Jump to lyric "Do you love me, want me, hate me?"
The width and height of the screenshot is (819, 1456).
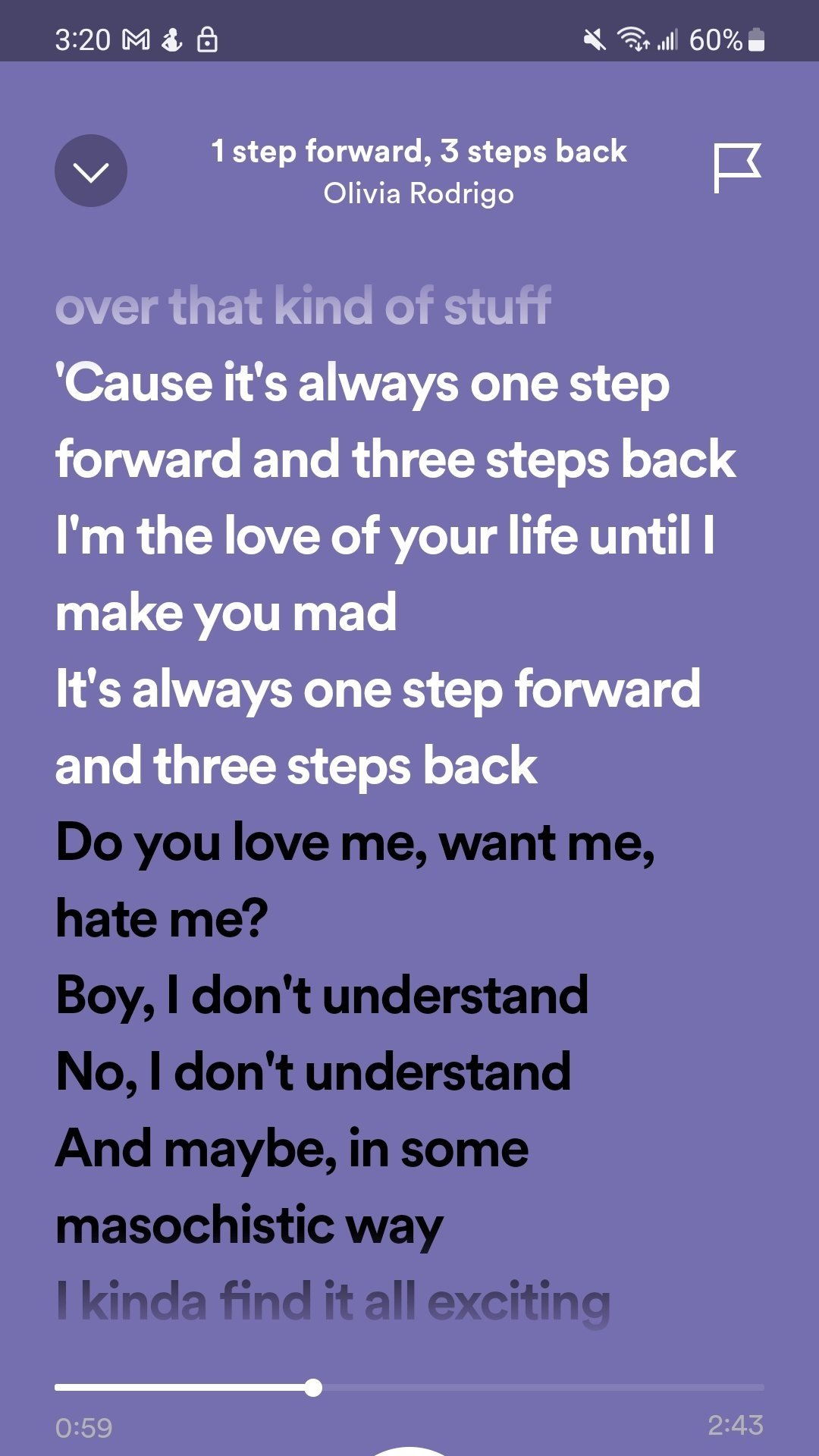[355, 880]
